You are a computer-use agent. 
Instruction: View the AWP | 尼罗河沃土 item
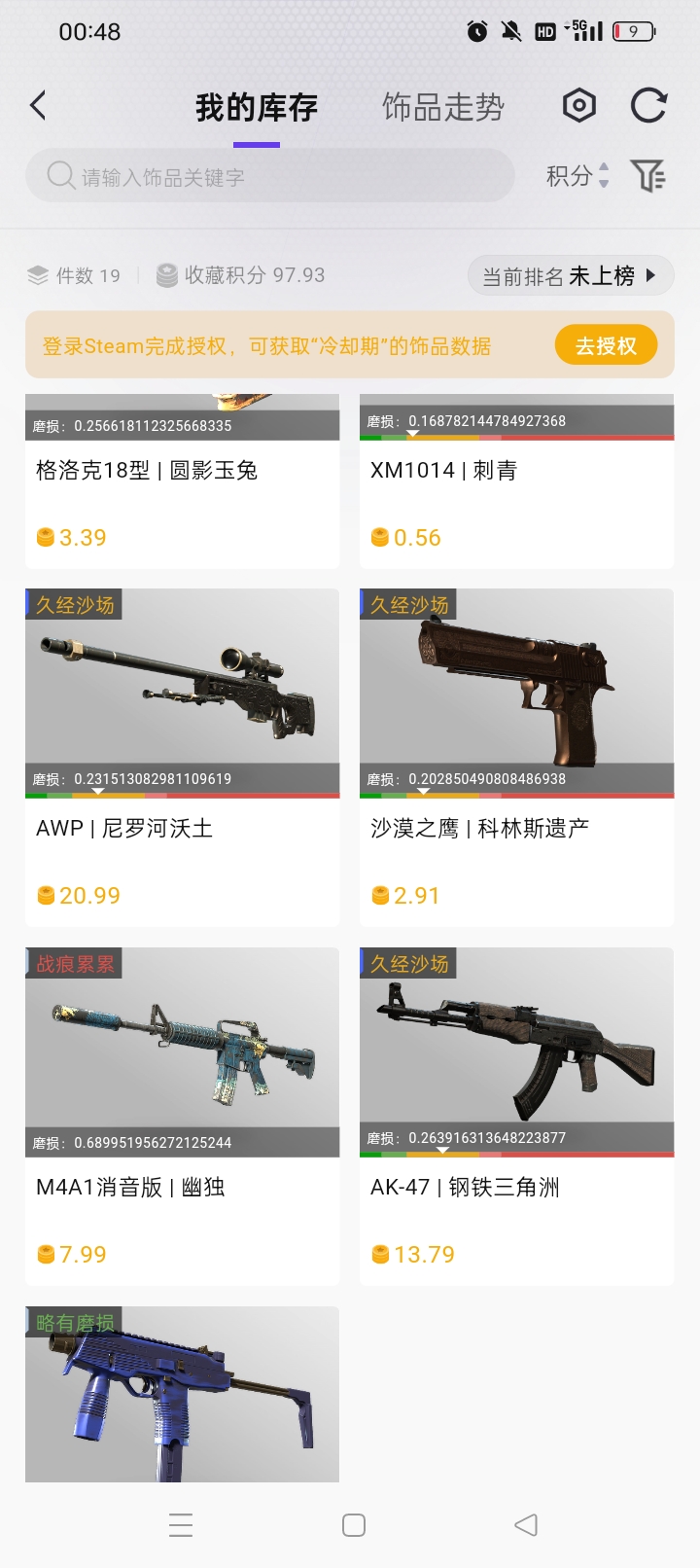[x=182, y=757]
